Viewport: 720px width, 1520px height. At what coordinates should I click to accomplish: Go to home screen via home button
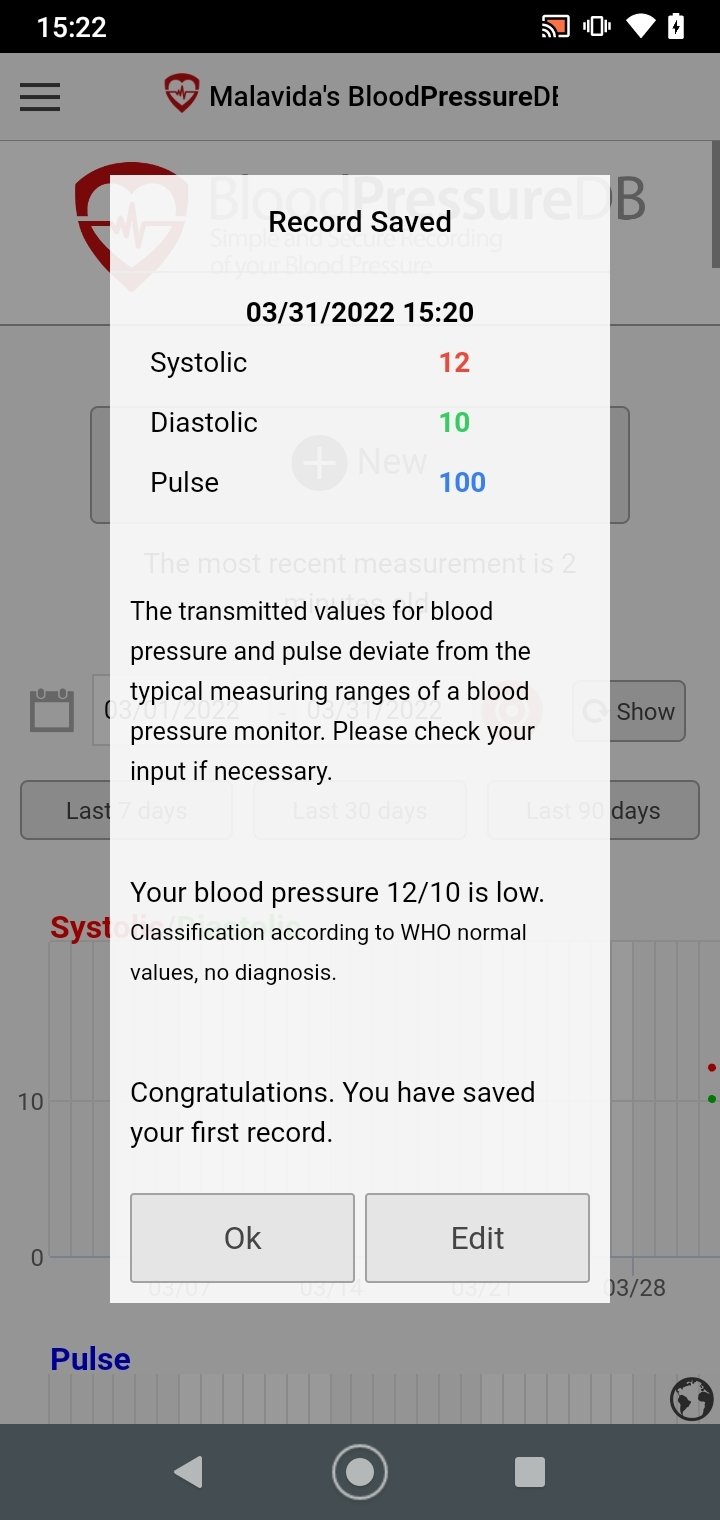point(360,1472)
